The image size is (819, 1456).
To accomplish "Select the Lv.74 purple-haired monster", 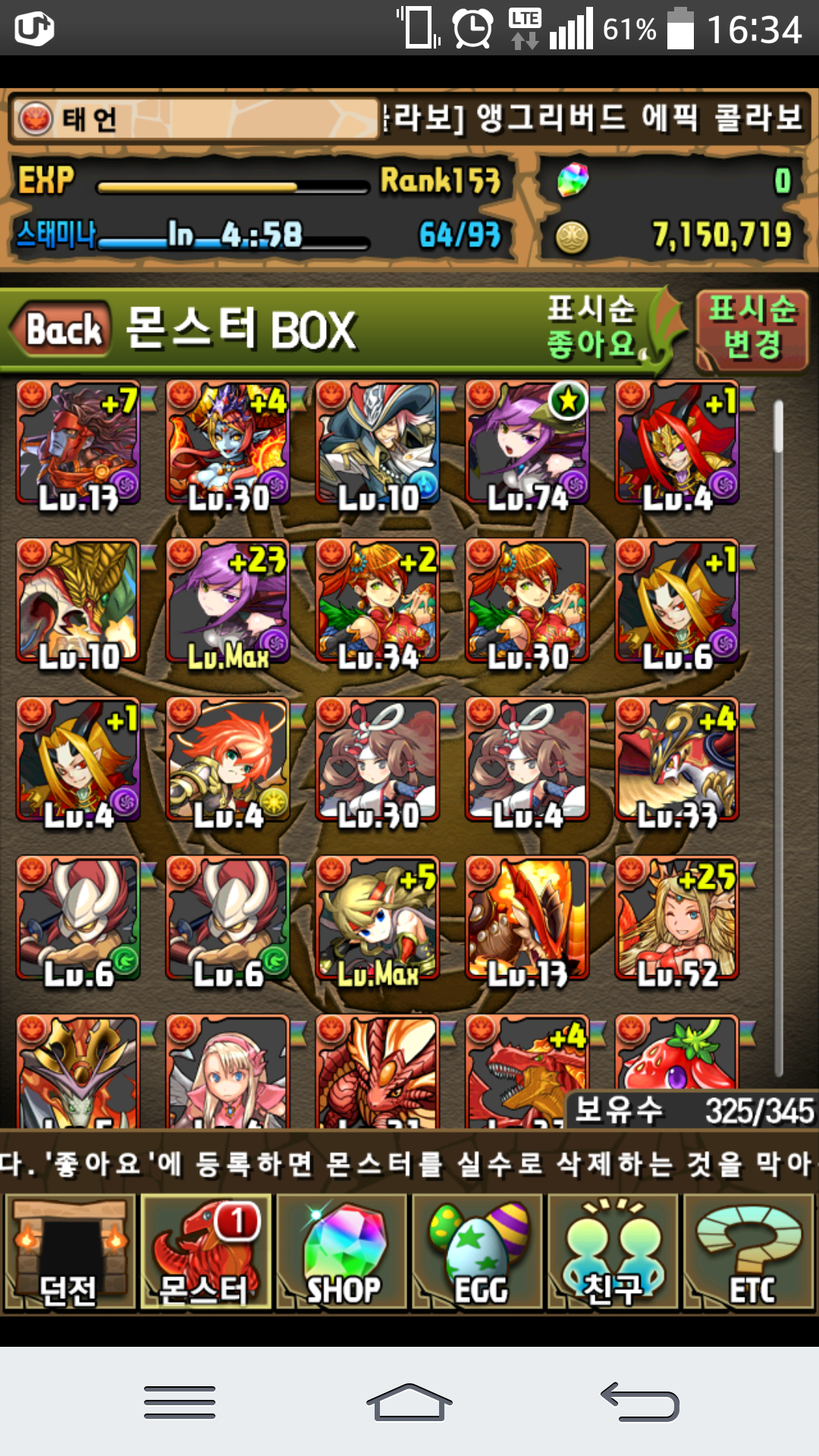I will 527,444.
